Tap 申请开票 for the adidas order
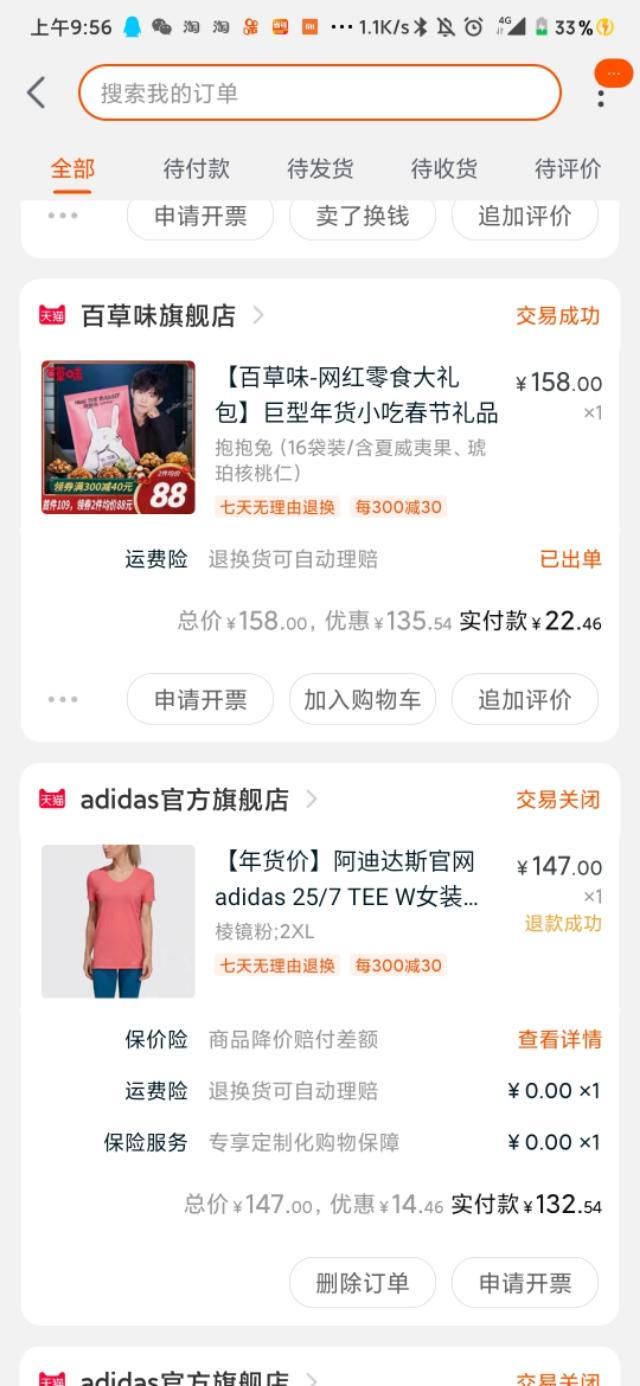Screen dimensions: 640x1386 525,1283
